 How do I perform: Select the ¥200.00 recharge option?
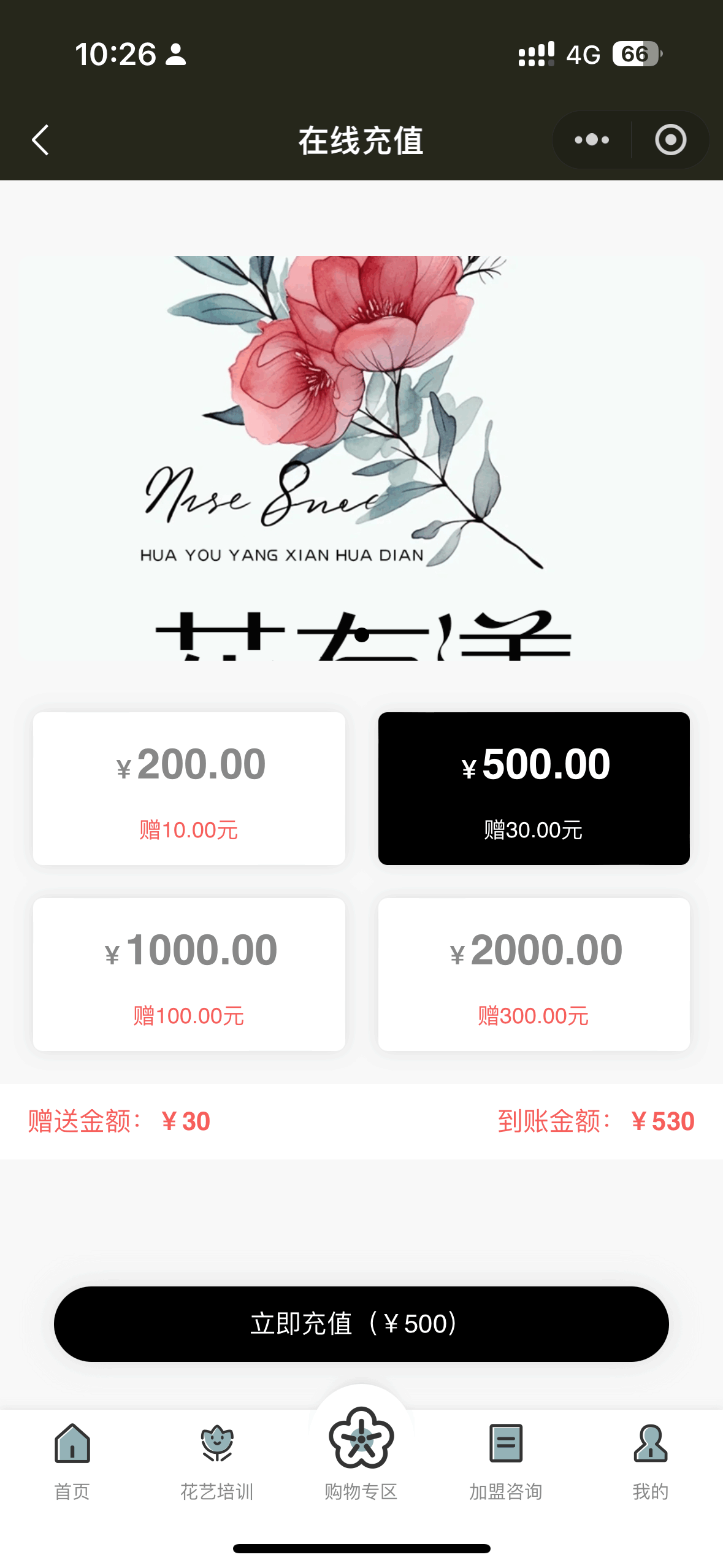[x=189, y=788]
